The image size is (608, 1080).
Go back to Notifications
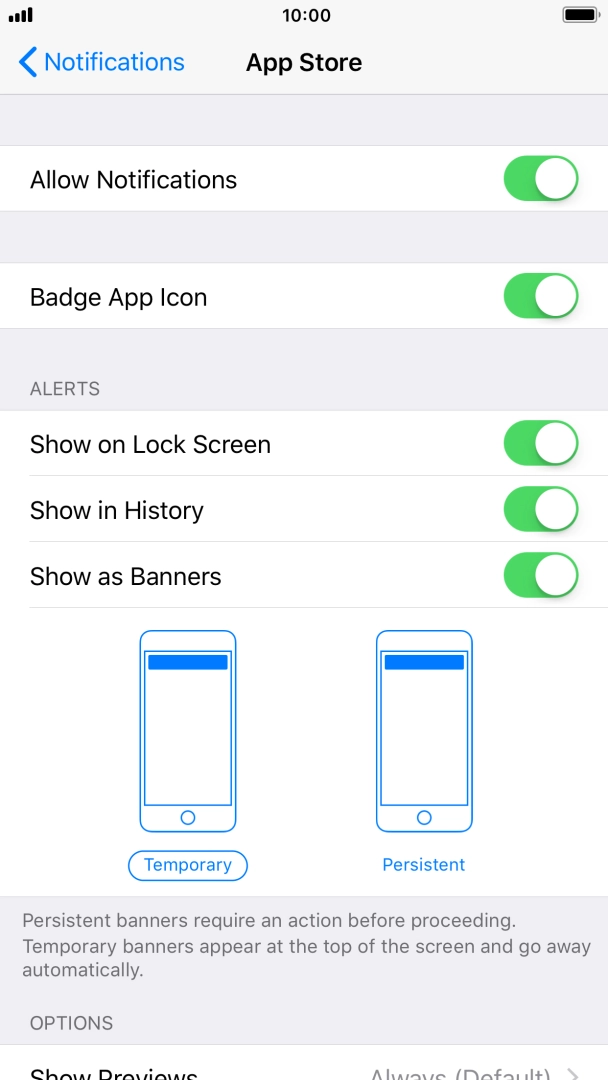101,62
